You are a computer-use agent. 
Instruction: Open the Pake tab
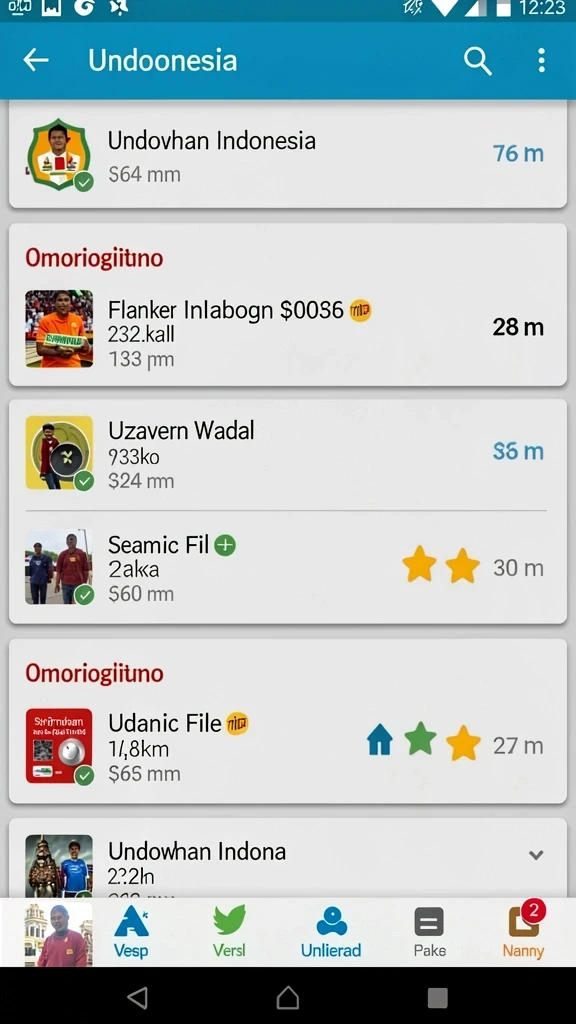point(429,931)
